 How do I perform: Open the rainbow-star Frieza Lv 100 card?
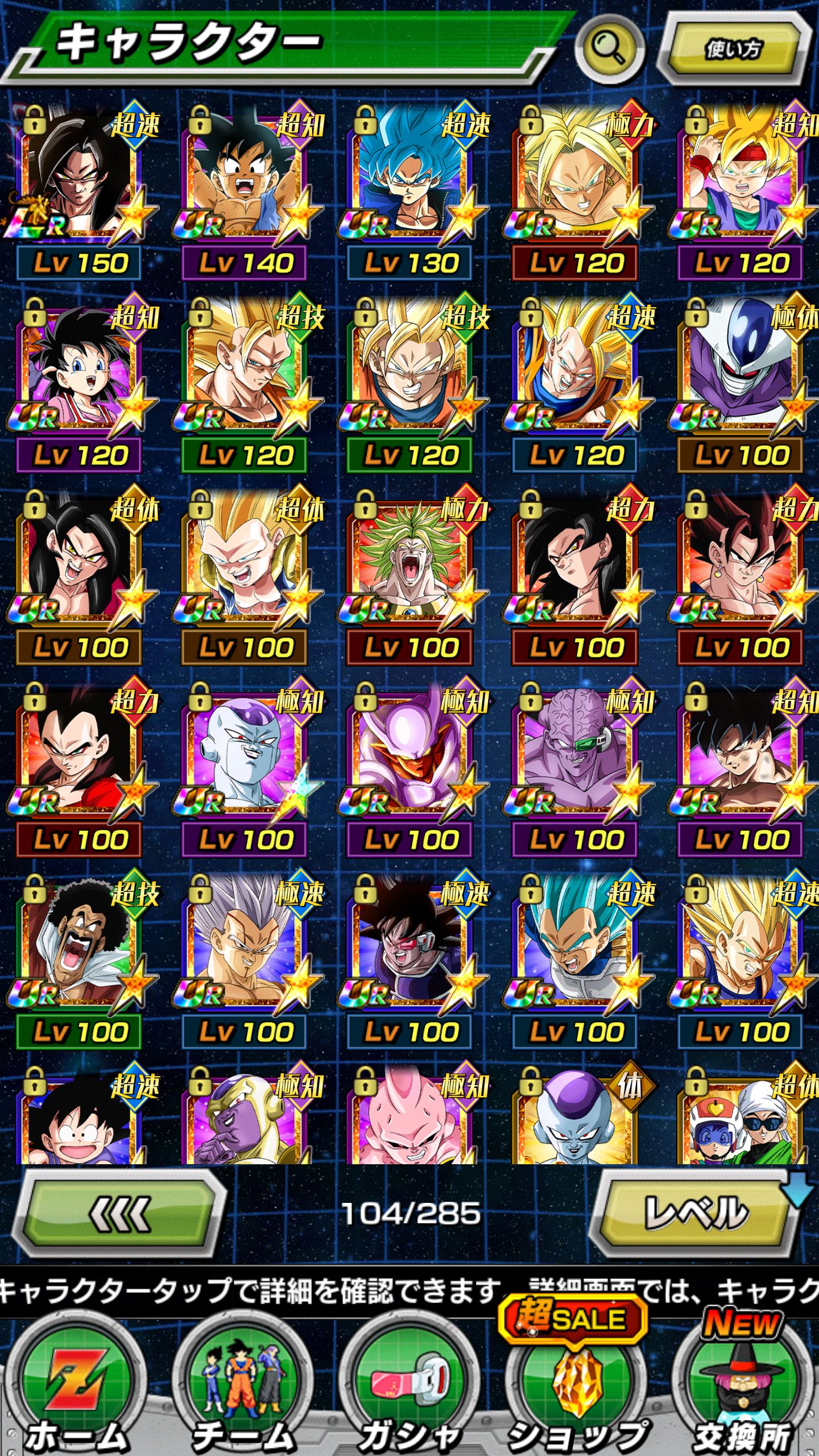coord(245,768)
